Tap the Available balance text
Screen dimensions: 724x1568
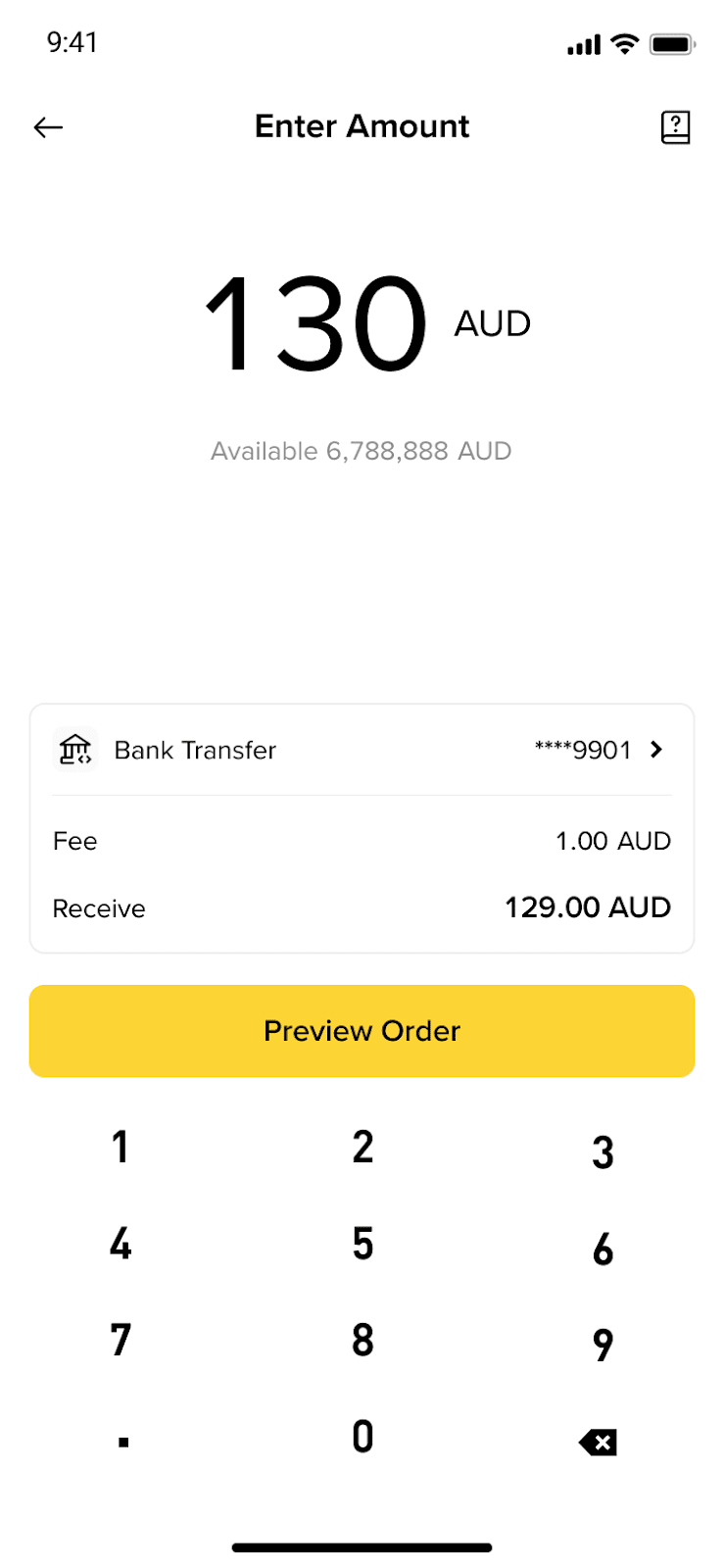click(362, 451)
